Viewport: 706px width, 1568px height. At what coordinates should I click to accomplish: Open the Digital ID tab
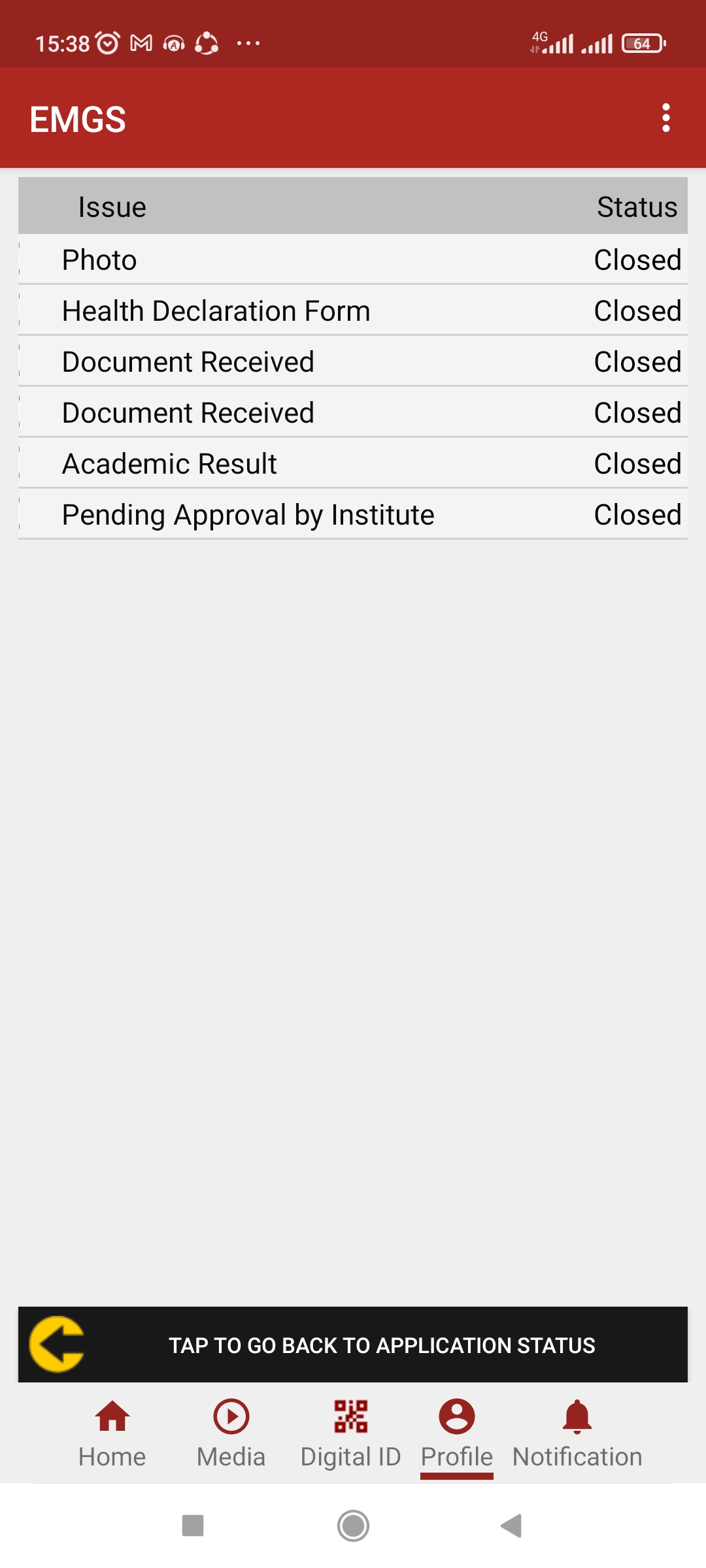point(351,1433)
